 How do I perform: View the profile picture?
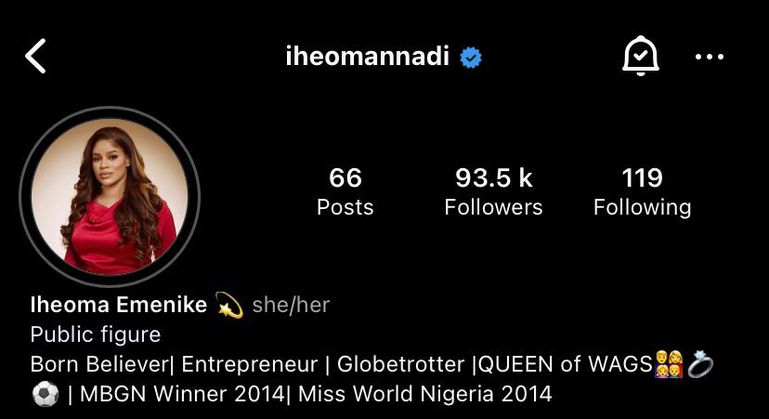[110, 196]
